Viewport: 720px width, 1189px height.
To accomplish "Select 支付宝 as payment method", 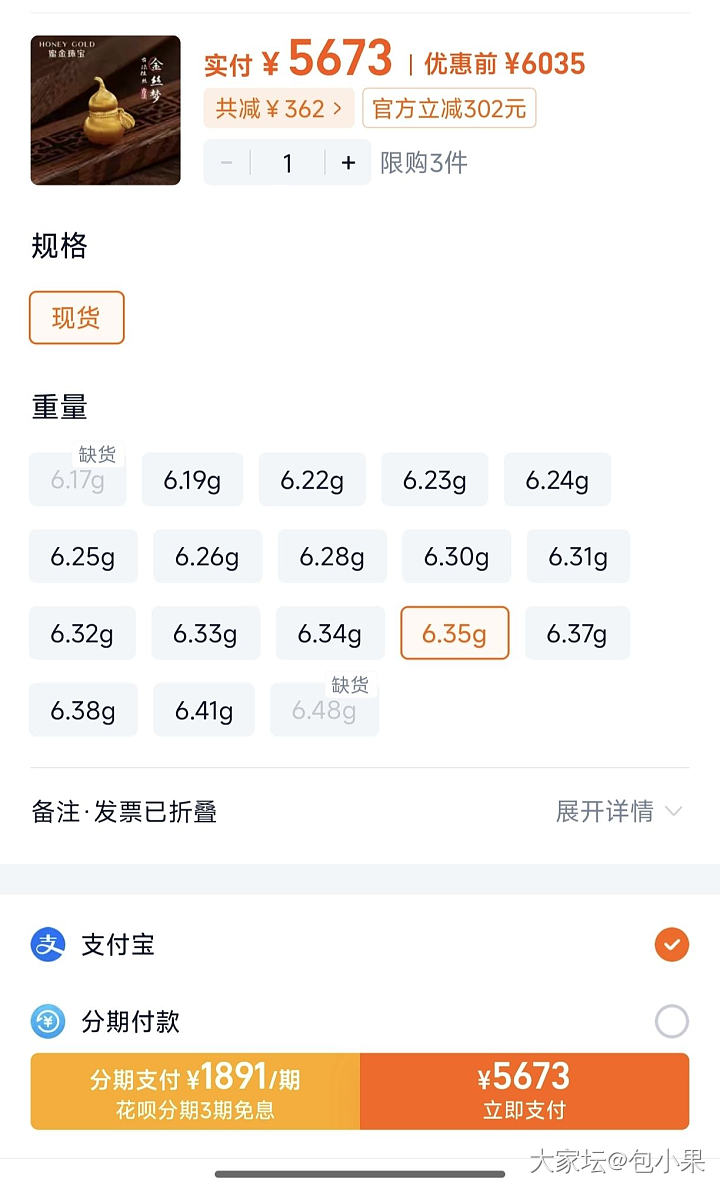I will (x=671, y=944).
